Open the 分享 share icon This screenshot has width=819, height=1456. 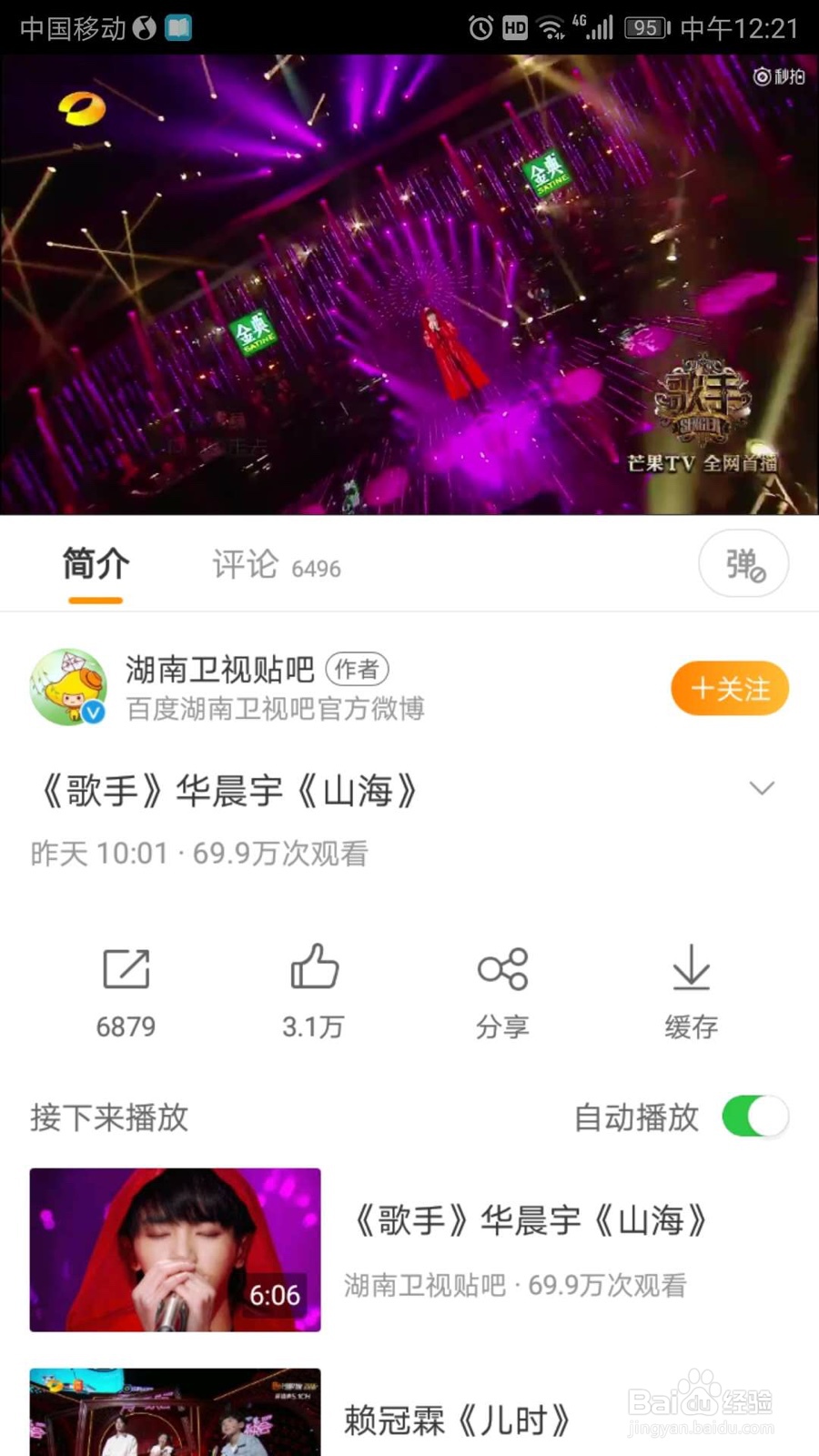coord(502,969)
